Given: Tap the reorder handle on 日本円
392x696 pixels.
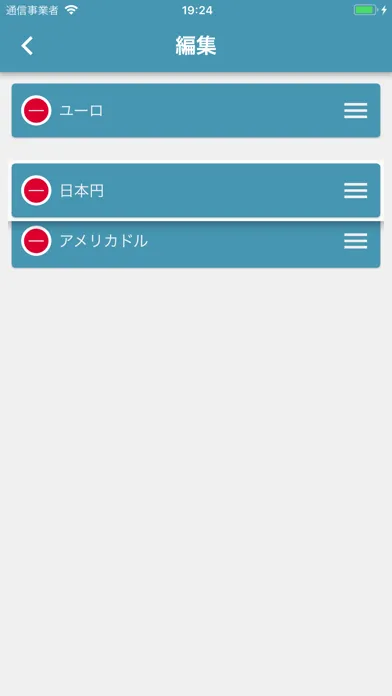Looking at the screenshot, I should (356, 190).
